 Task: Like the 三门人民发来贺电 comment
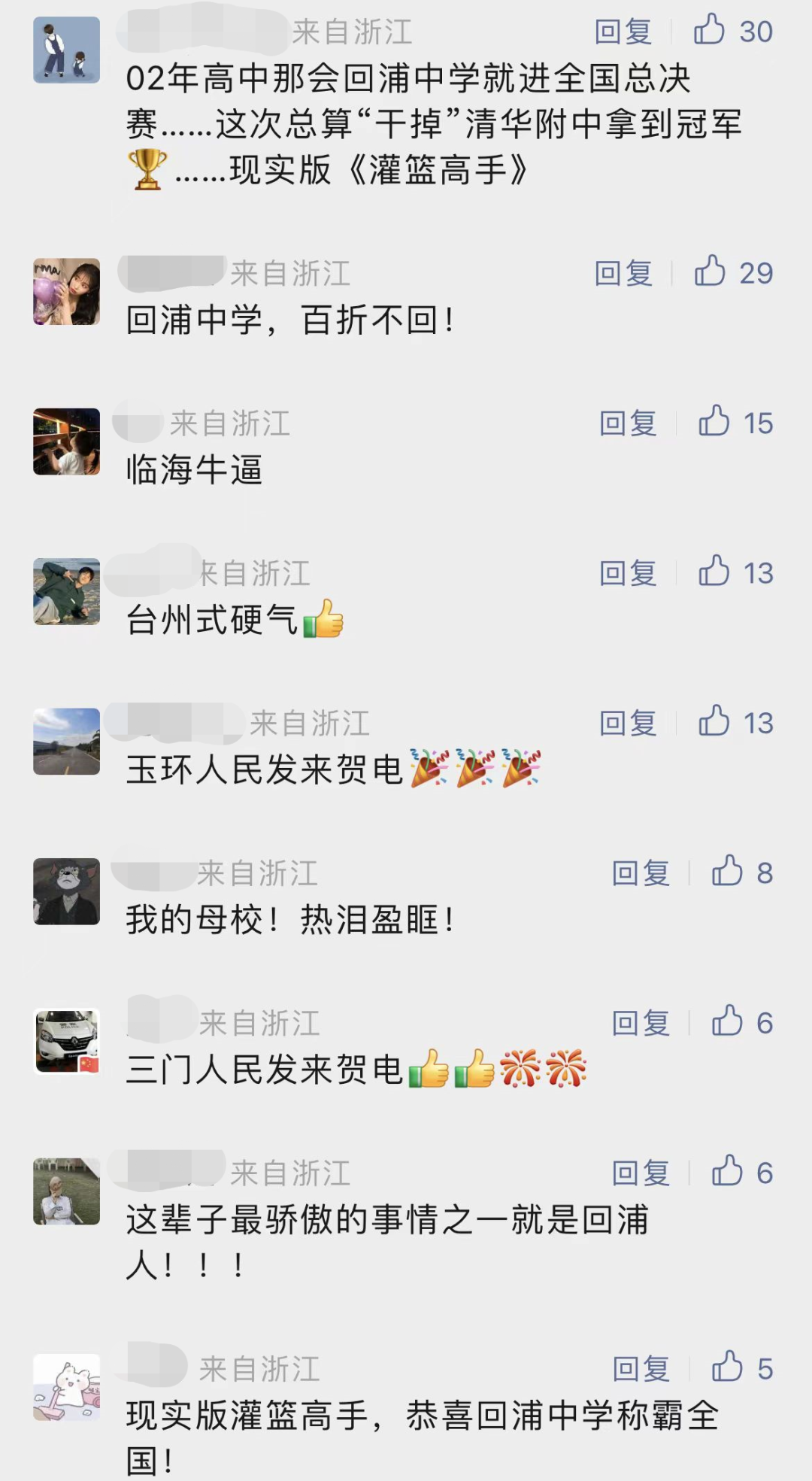727,1022
